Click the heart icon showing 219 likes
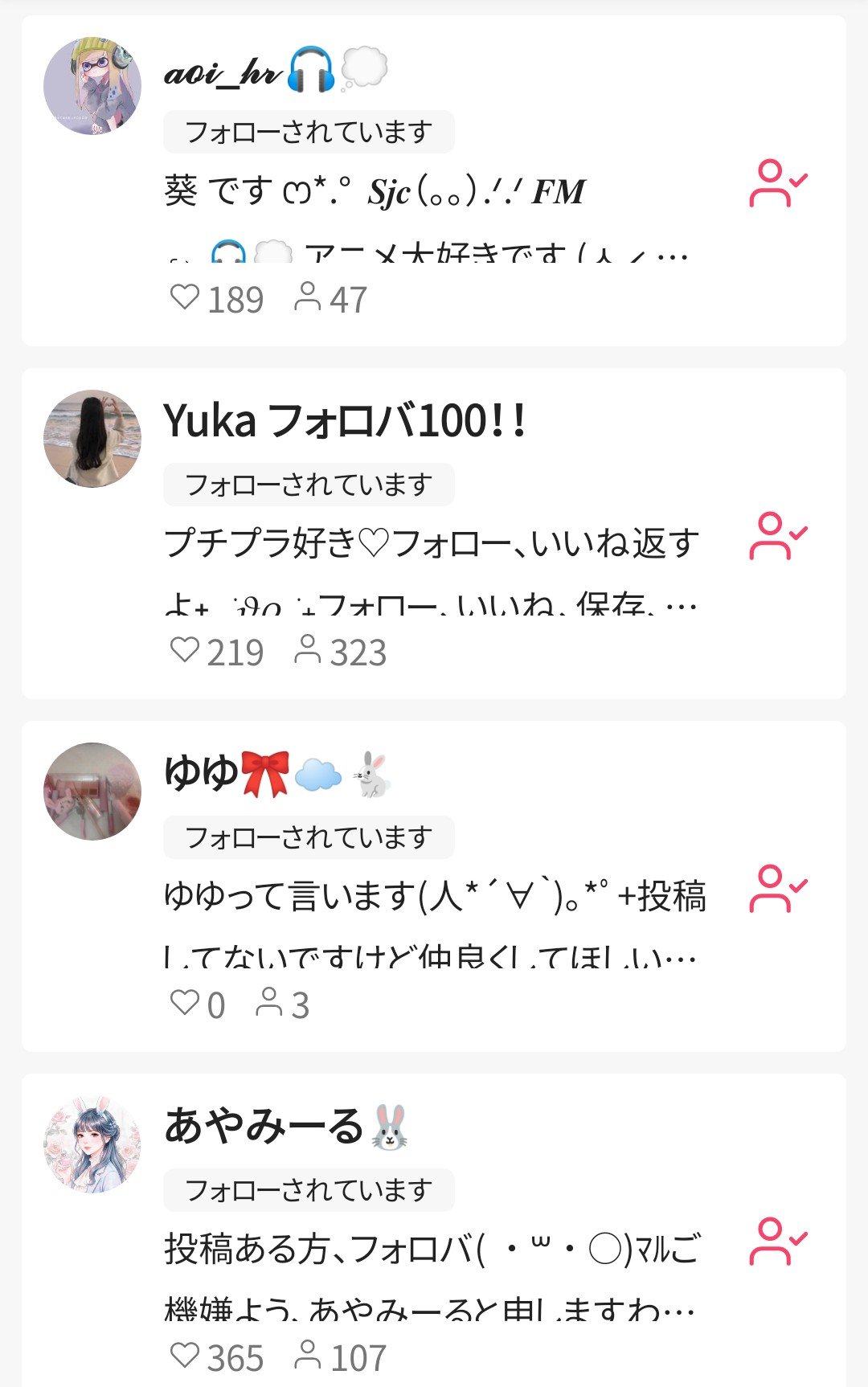The height and width of the screenshot is (1387, 868). (187, 651)
